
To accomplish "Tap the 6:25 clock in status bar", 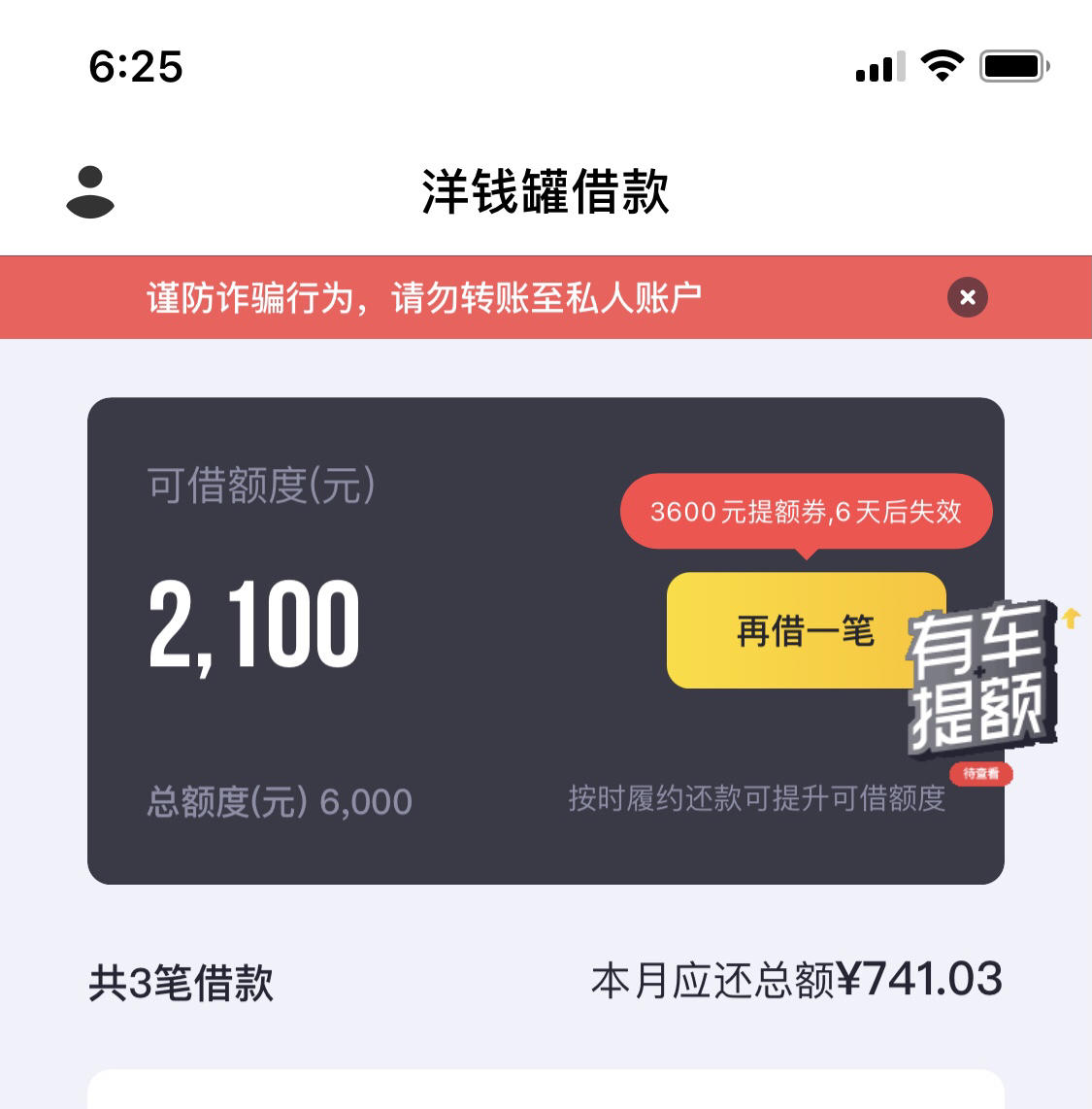I will pyautogui.click(x=134, y=66).
